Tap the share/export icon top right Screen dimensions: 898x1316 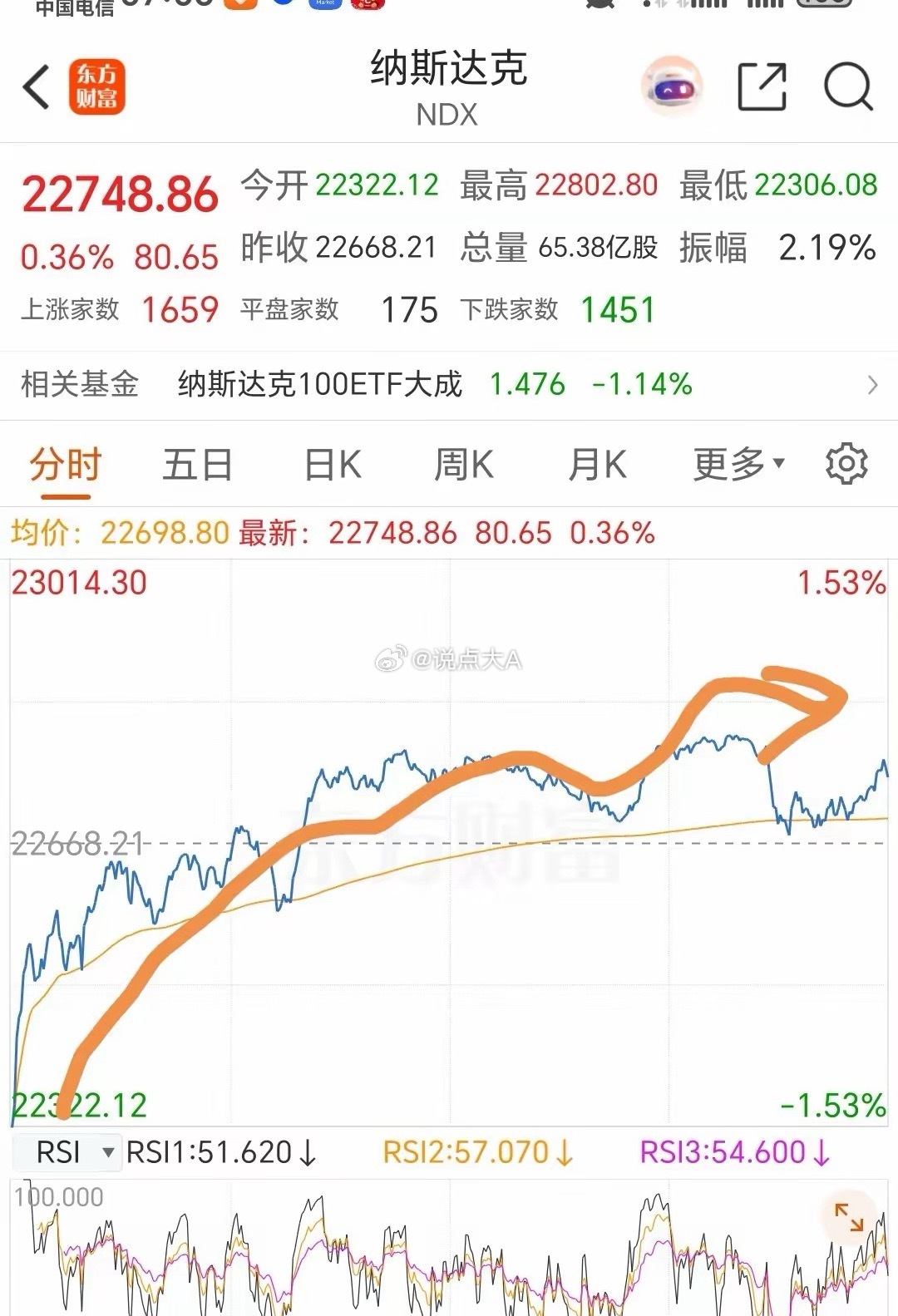(762, 86)
